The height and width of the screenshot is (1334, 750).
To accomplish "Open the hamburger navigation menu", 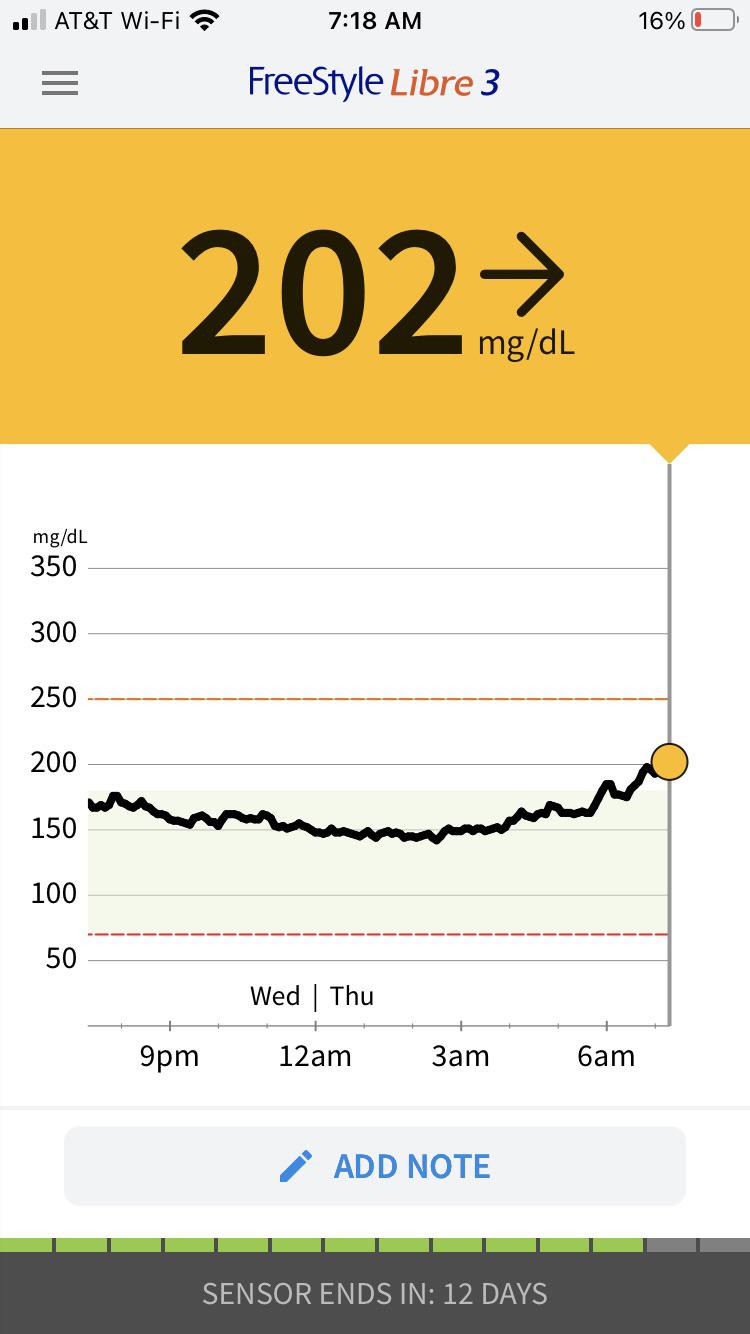I will pyautogui.click(x=59, y=83).
